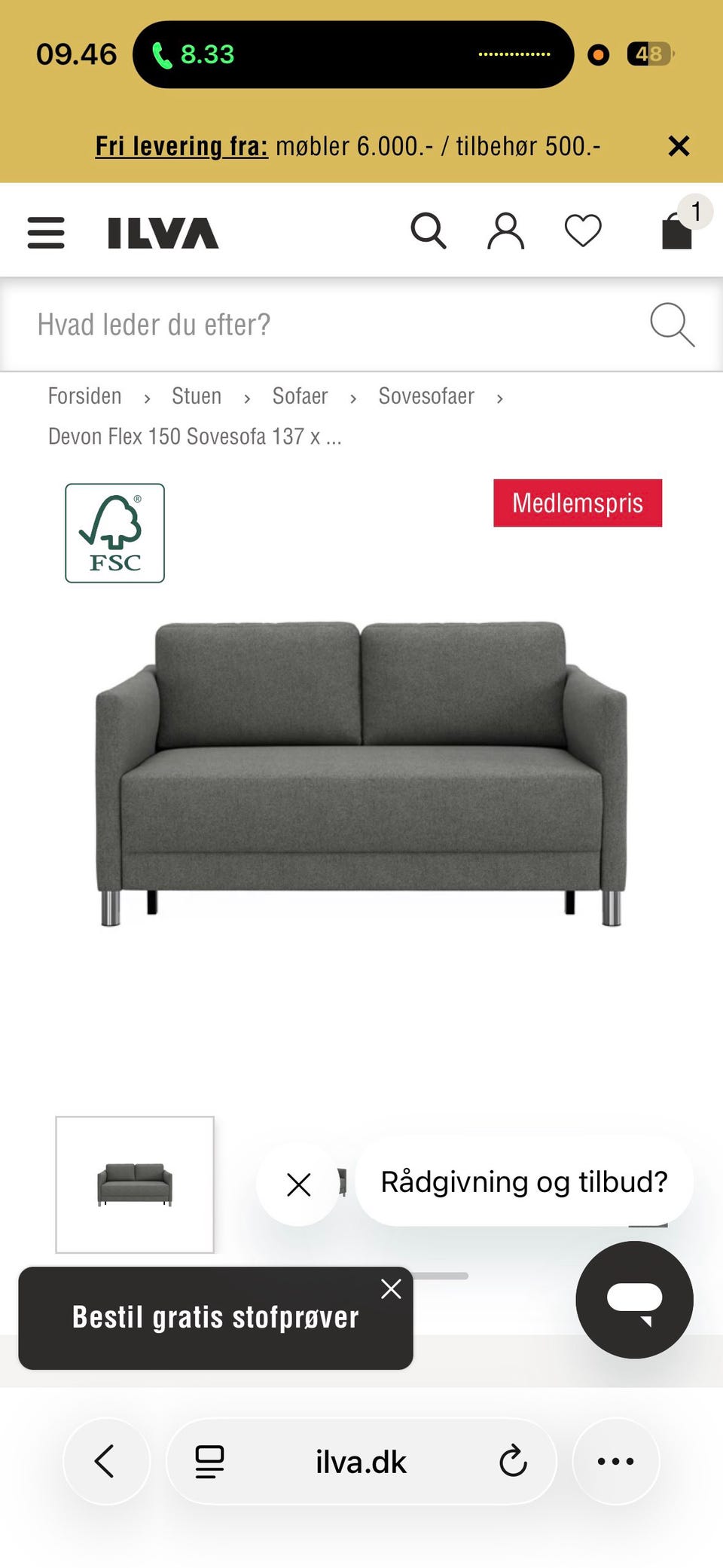This screenshot has height=1568, width=723.
Task: Go to Forsiden via breadcrumb
Action: point(84,396)
